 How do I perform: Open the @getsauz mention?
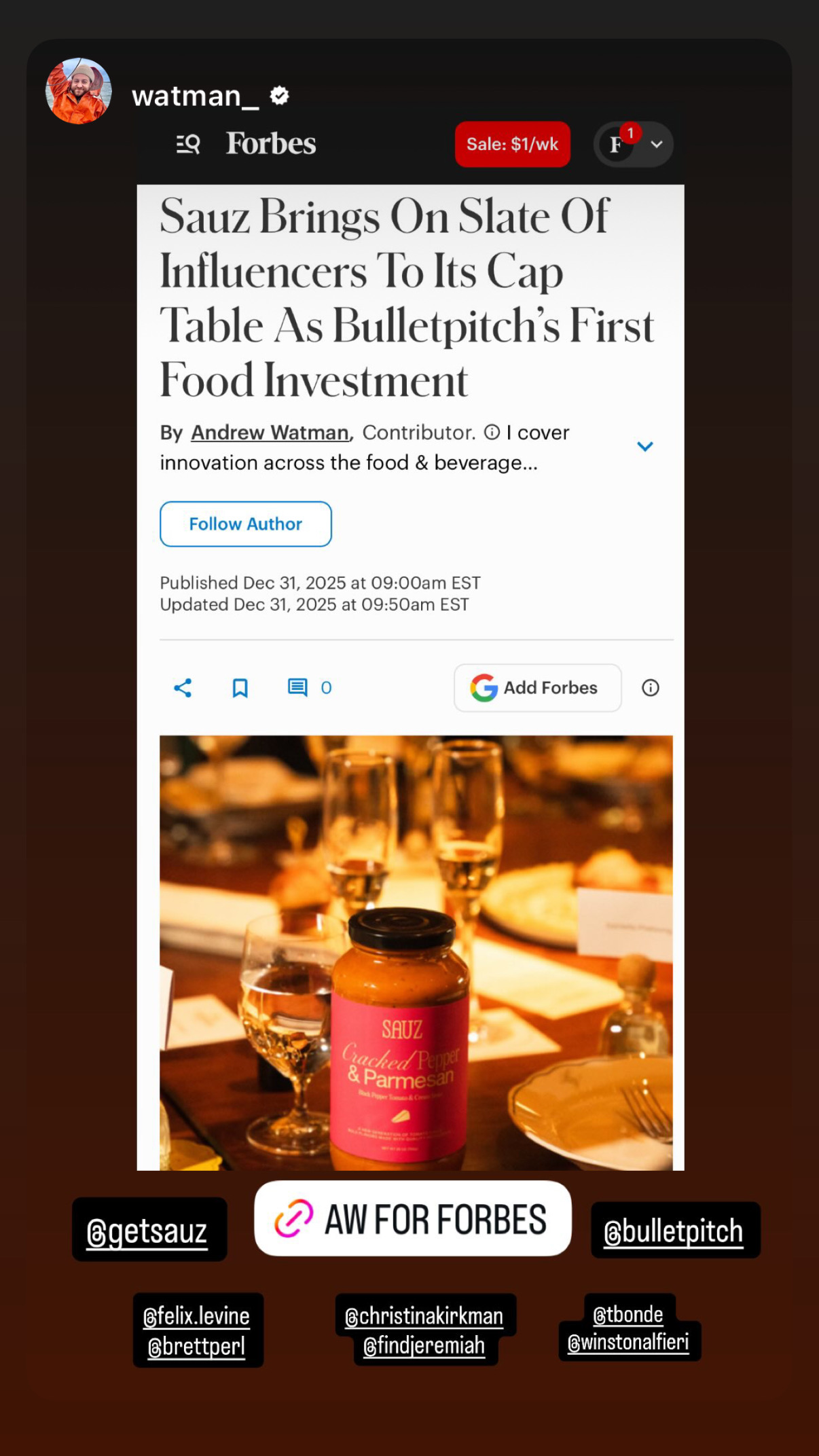pyautogui.click(x=149, y=1230)
